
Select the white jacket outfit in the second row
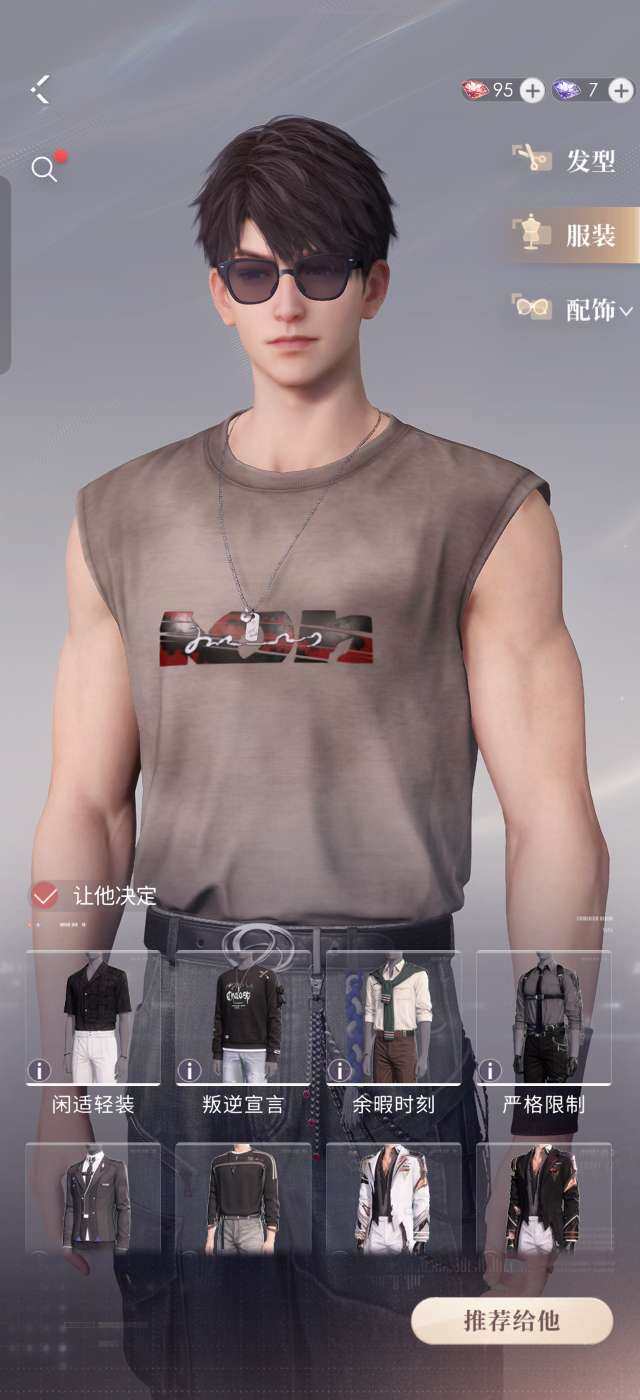pos(394,1200)
